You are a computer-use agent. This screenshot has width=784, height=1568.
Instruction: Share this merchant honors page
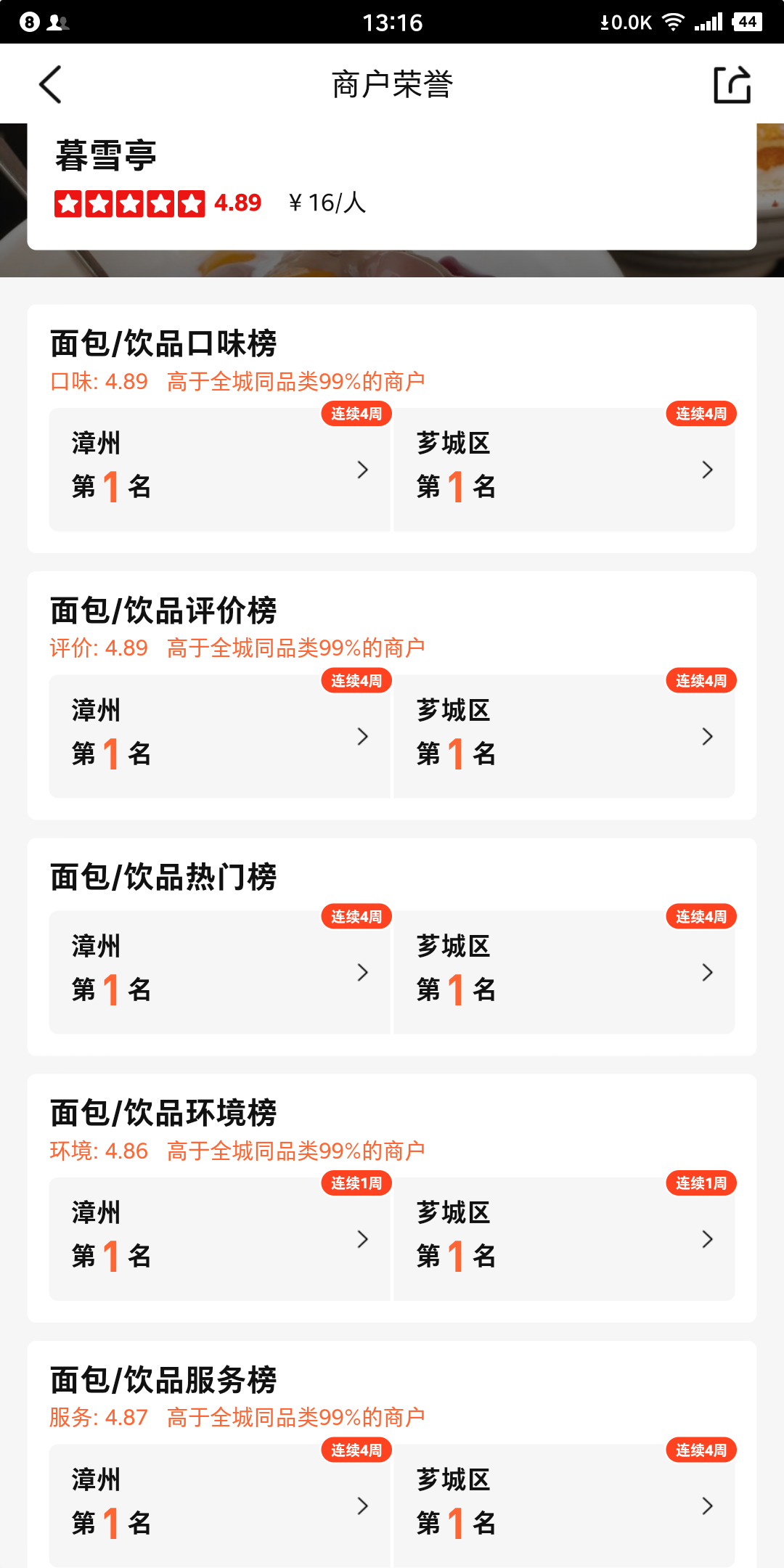(732, 85)
